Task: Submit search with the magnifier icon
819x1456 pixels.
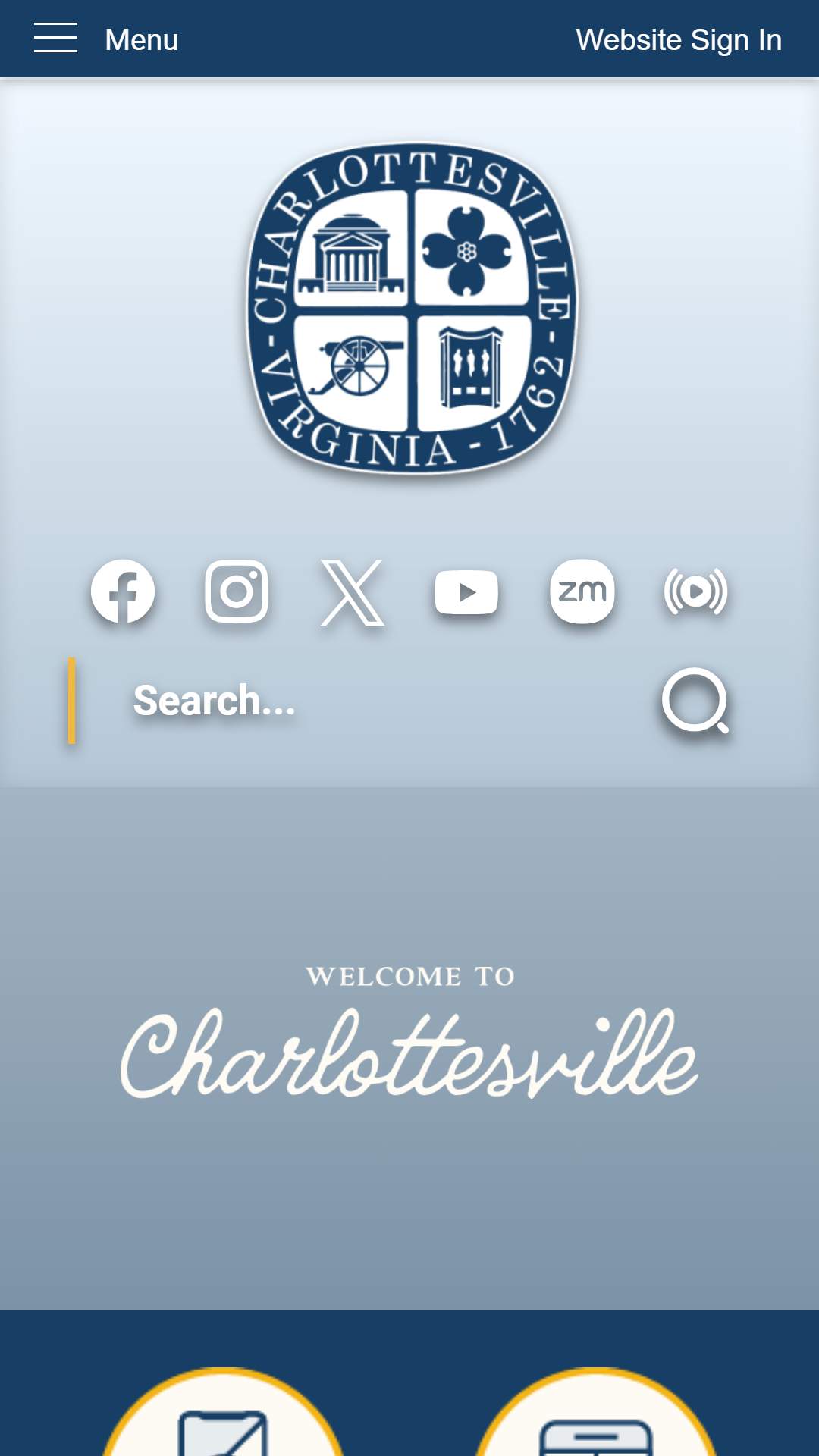Action: point(695,701)
